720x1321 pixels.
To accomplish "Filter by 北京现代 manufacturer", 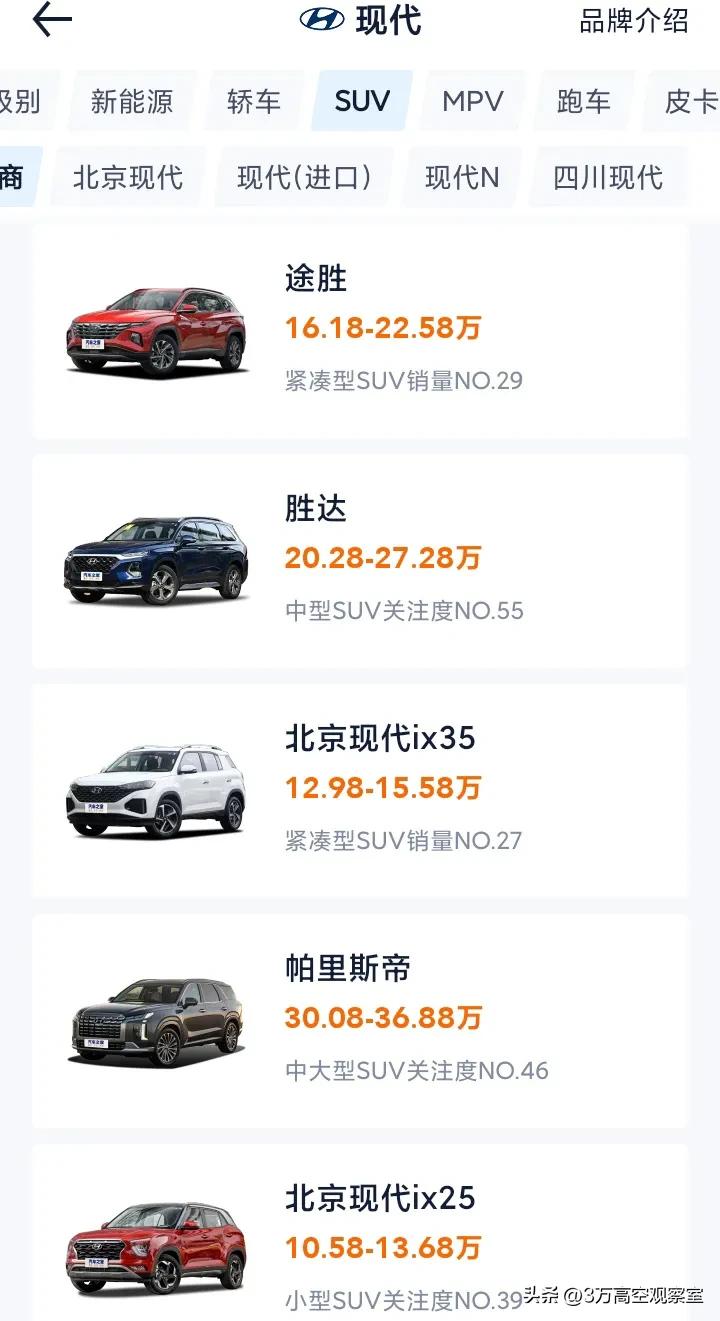I will click(x=128, y=176).
